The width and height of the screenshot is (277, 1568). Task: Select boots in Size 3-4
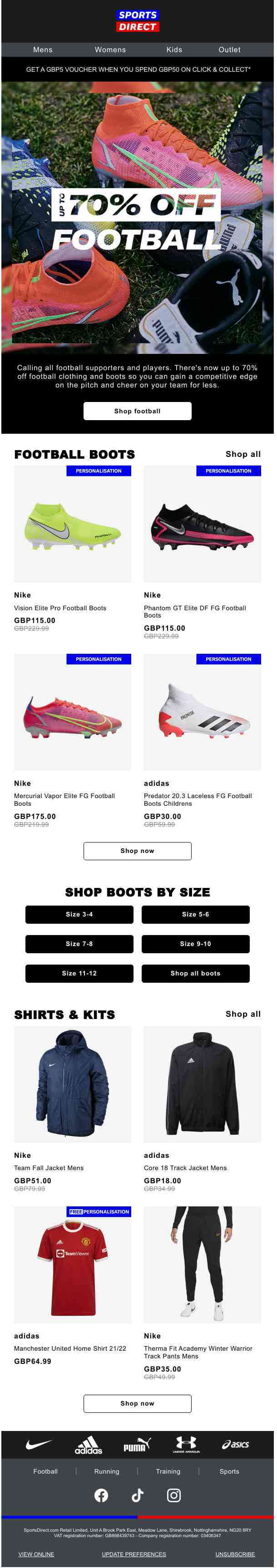click(79, 914)
